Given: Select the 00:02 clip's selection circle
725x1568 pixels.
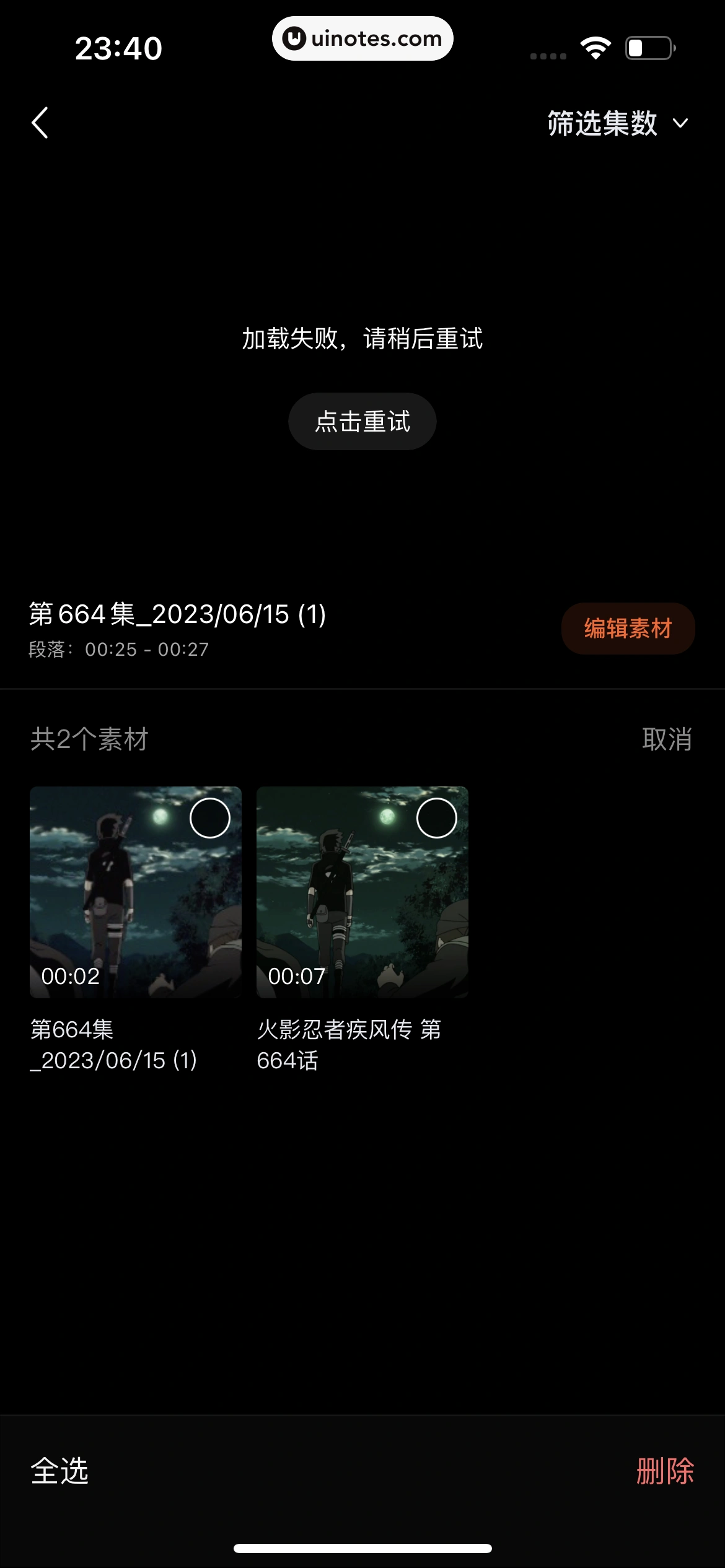Looking at the screenshot, I should [209, 819].
